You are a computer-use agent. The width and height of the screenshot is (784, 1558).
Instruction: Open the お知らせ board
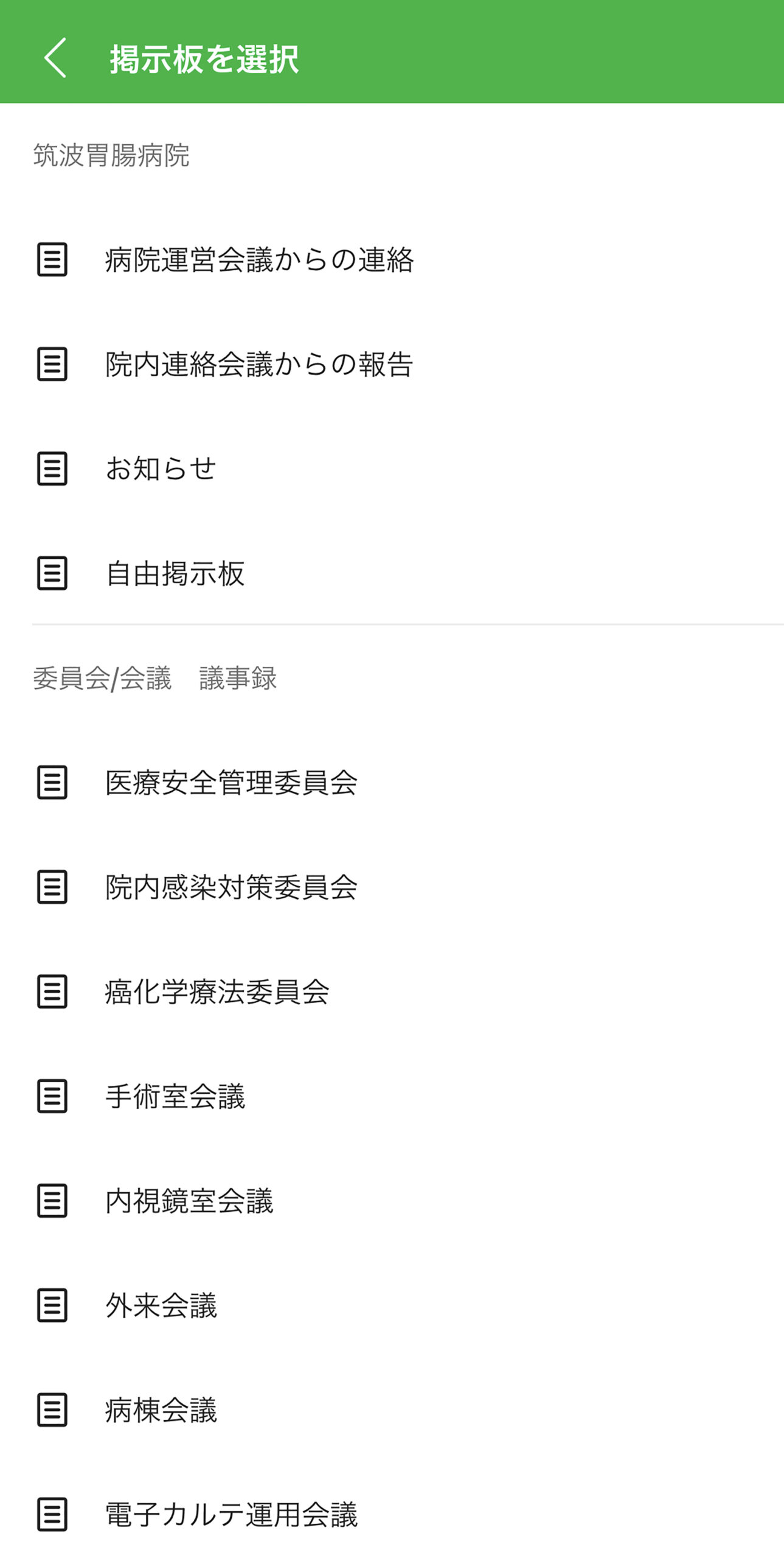click(x=161, y=469)
